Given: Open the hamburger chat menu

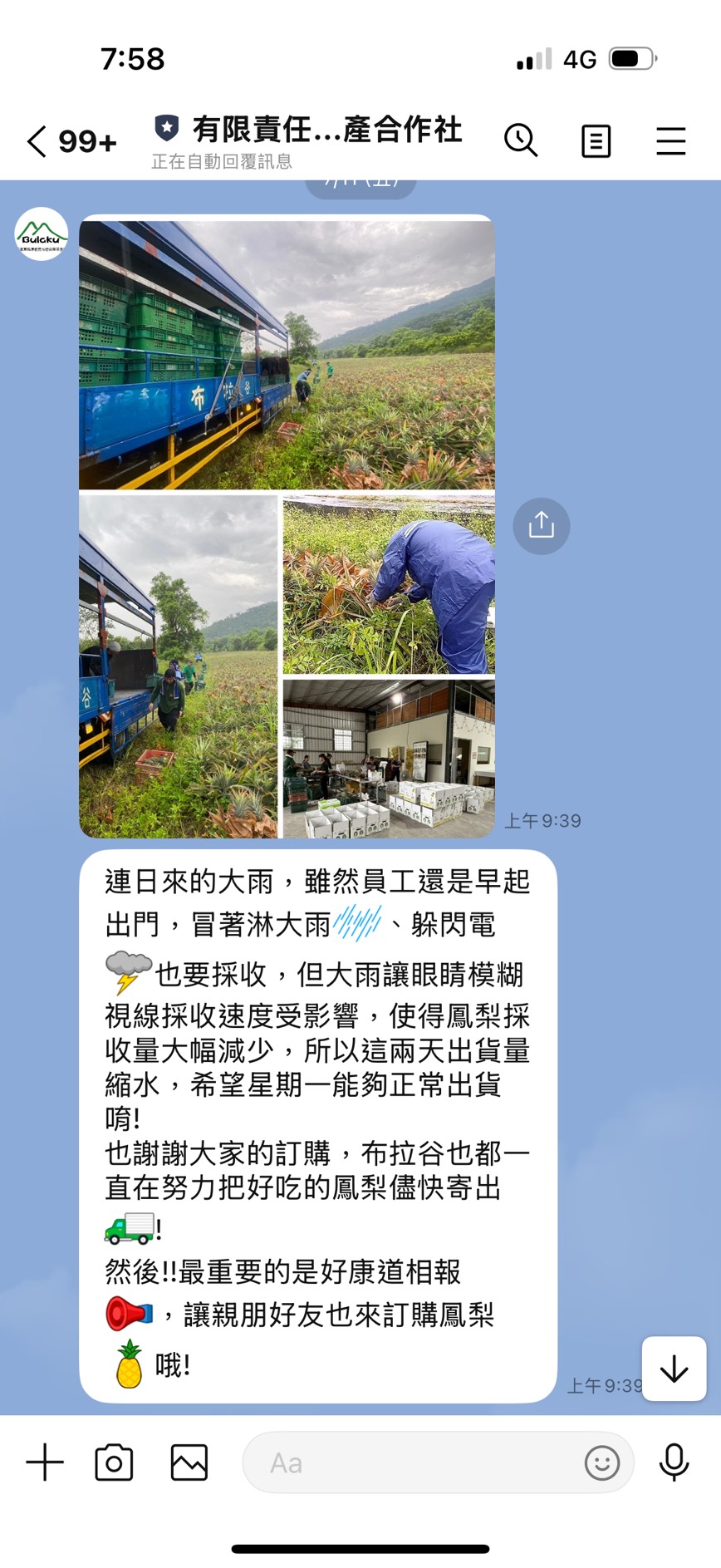Looking at the screenshot, I should 670,141.
